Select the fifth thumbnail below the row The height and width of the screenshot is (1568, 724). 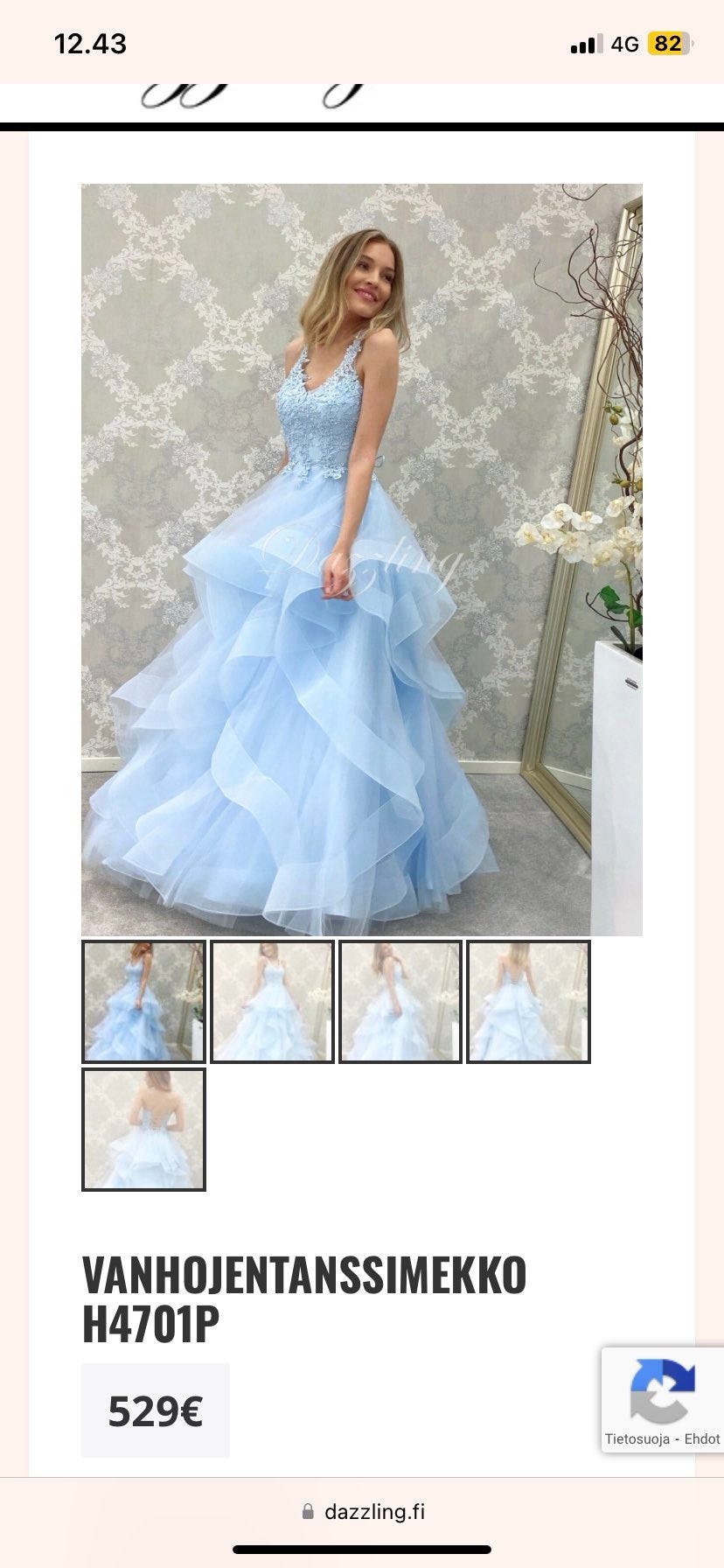(x=143, y=1130)
